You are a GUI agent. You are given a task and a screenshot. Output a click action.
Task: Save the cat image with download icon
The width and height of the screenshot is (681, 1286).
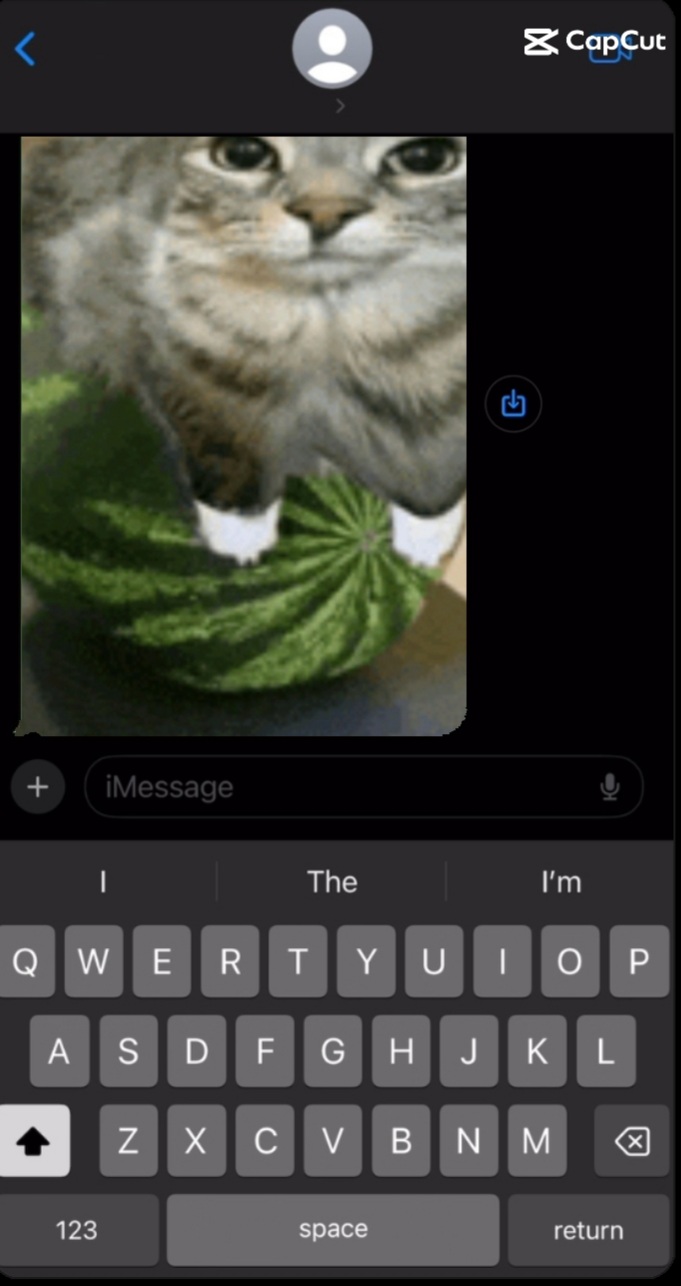coord(513,404)
